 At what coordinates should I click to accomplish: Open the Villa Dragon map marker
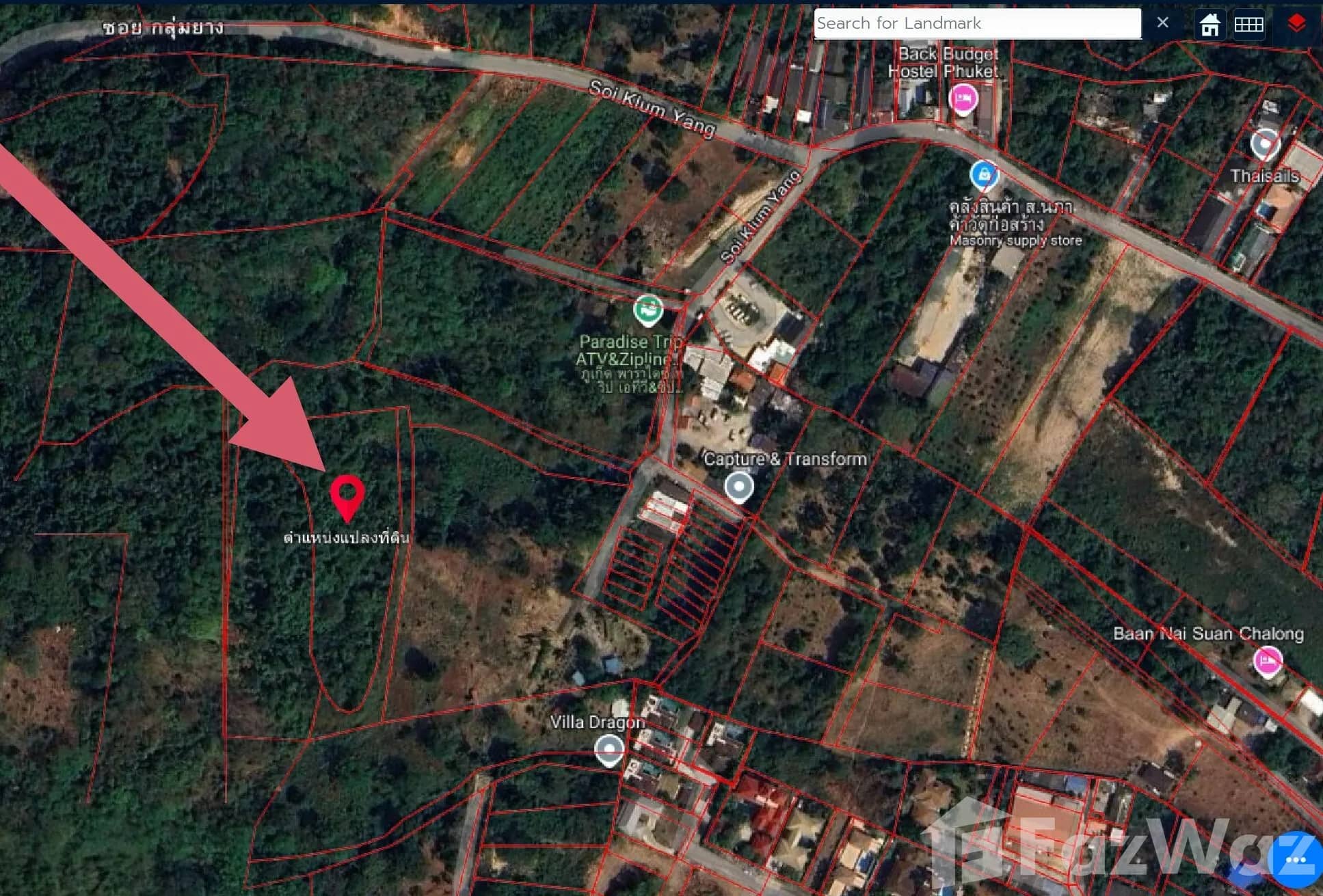[x=609, y=749]
